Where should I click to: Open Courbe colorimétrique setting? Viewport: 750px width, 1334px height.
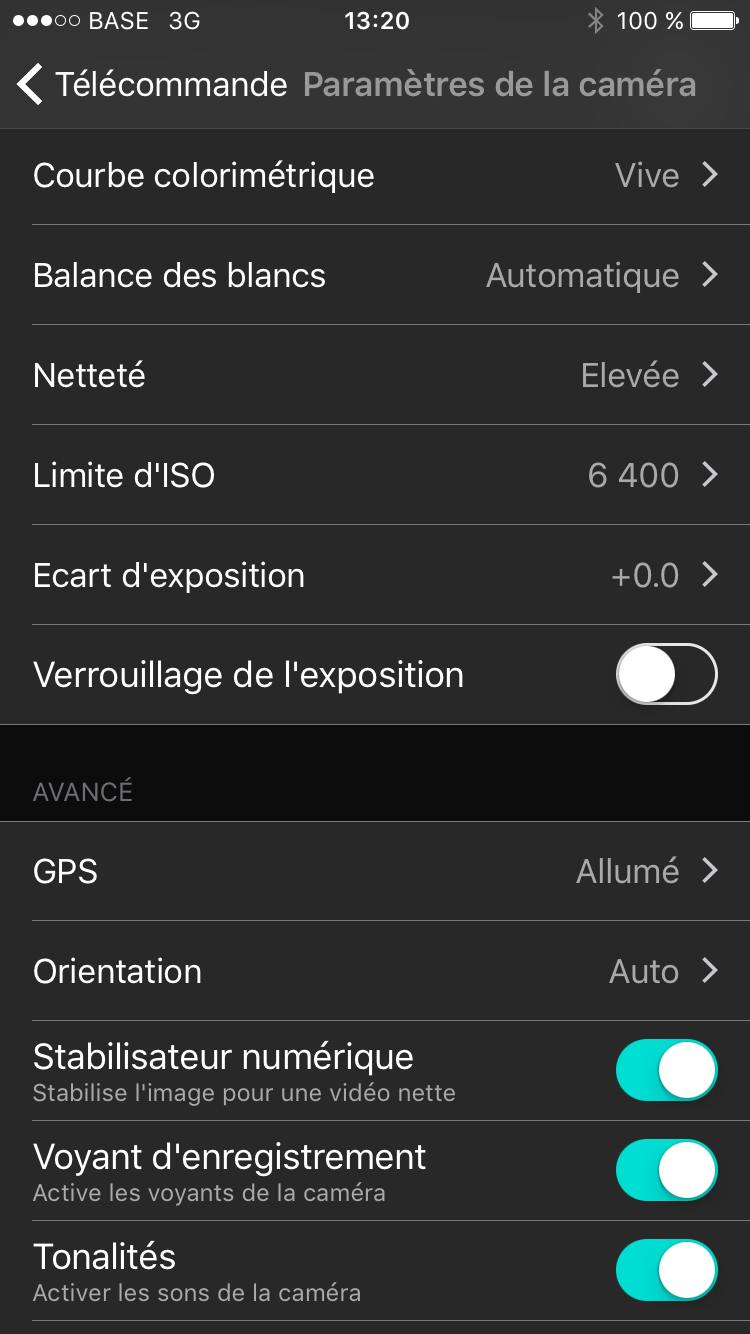(375, 176)
